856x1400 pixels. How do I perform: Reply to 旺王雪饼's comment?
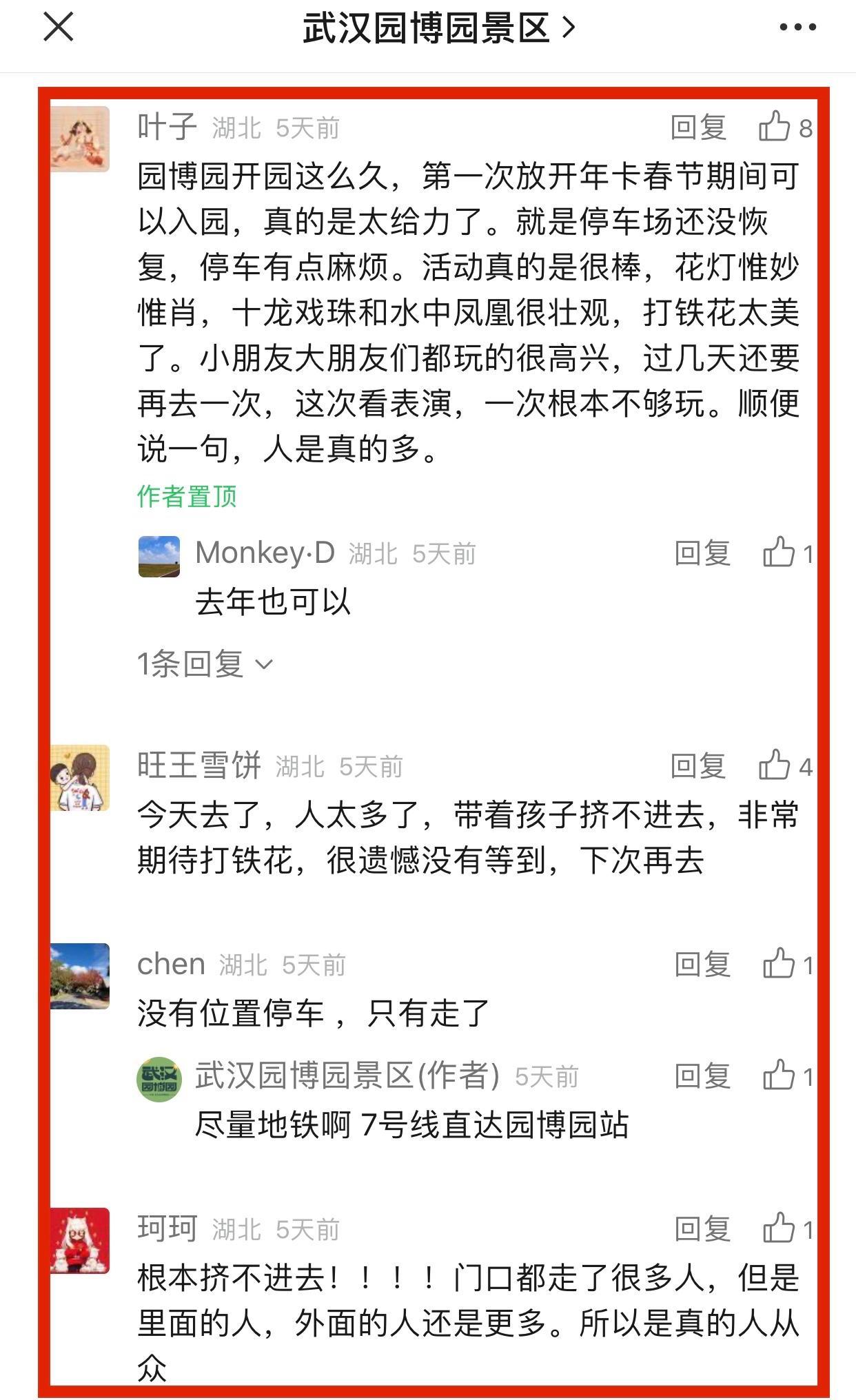(698, 766)
